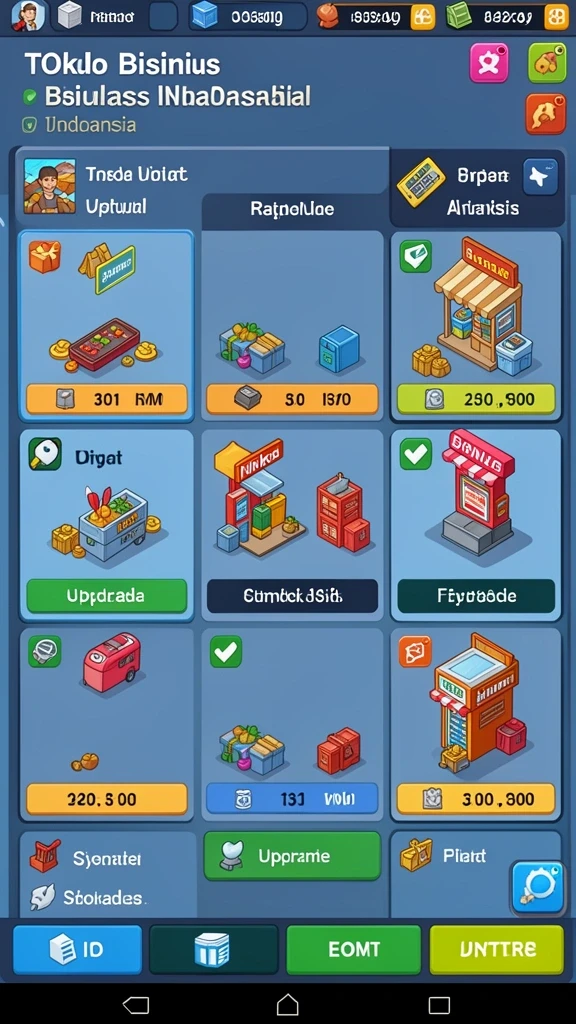The image size is (576, 1024).
Task: Switch to the Rajnolube tab
Action: [x=292, y=210]
